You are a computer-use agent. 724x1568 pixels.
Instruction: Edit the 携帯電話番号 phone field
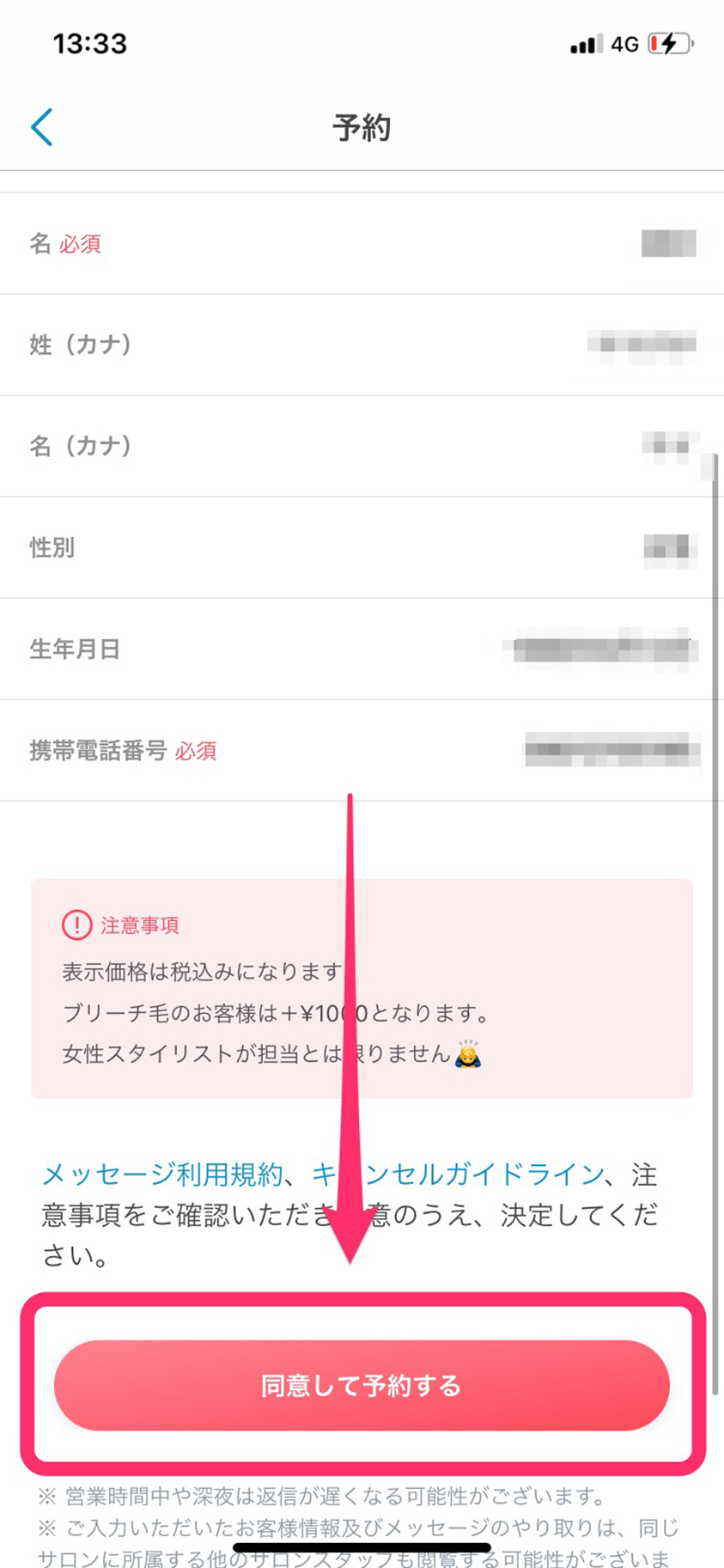[361, 750]
